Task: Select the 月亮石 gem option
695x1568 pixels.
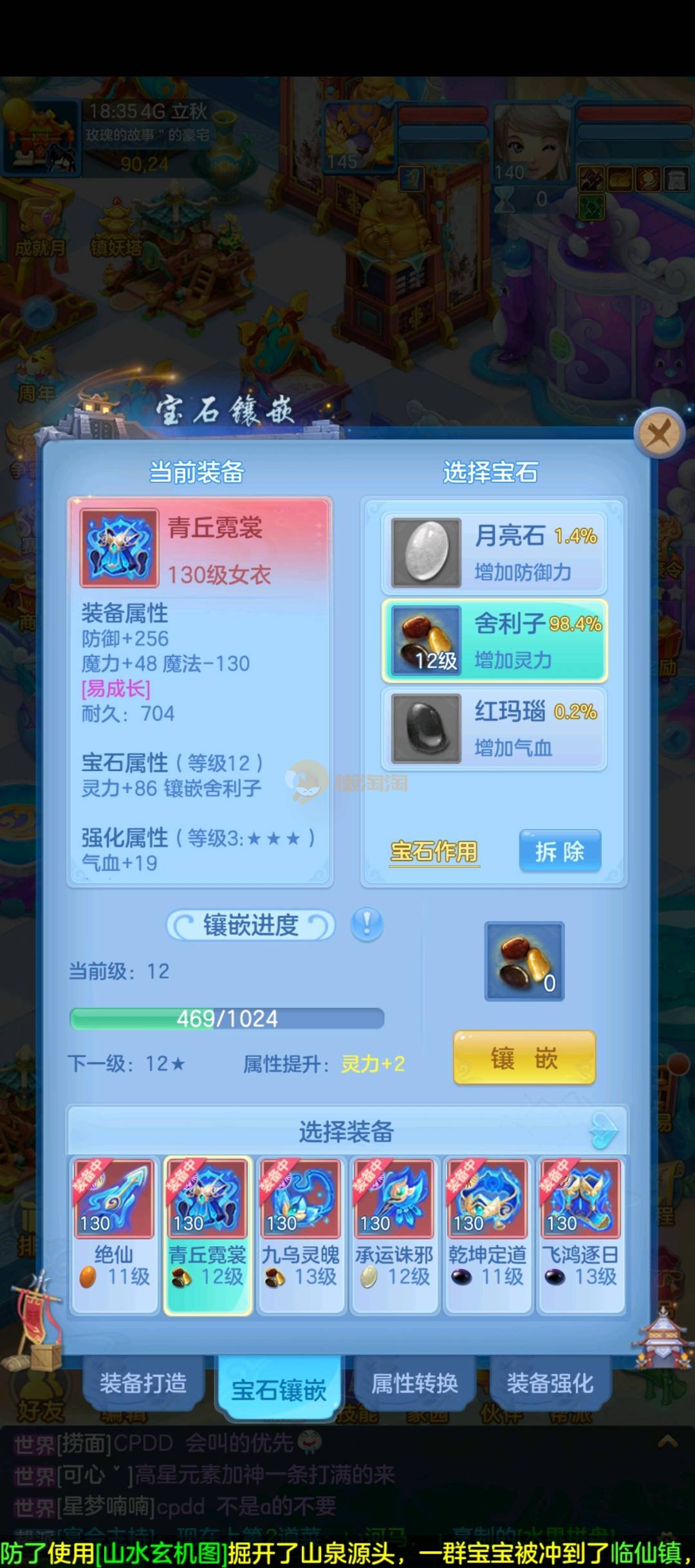Action: pos(494,553)
